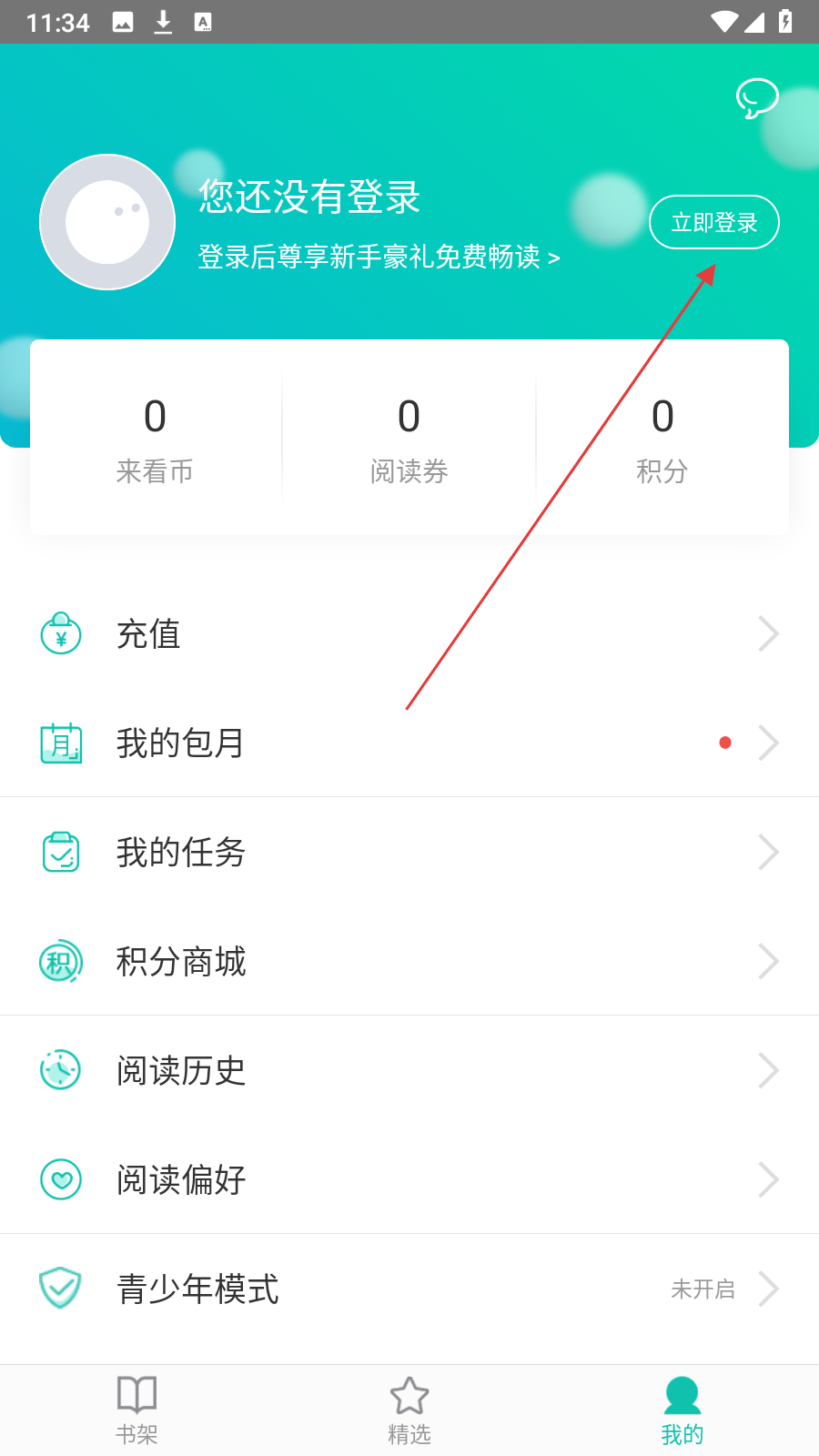
Task: Open 充值 recharge page
Action: [x=409, y=634]
